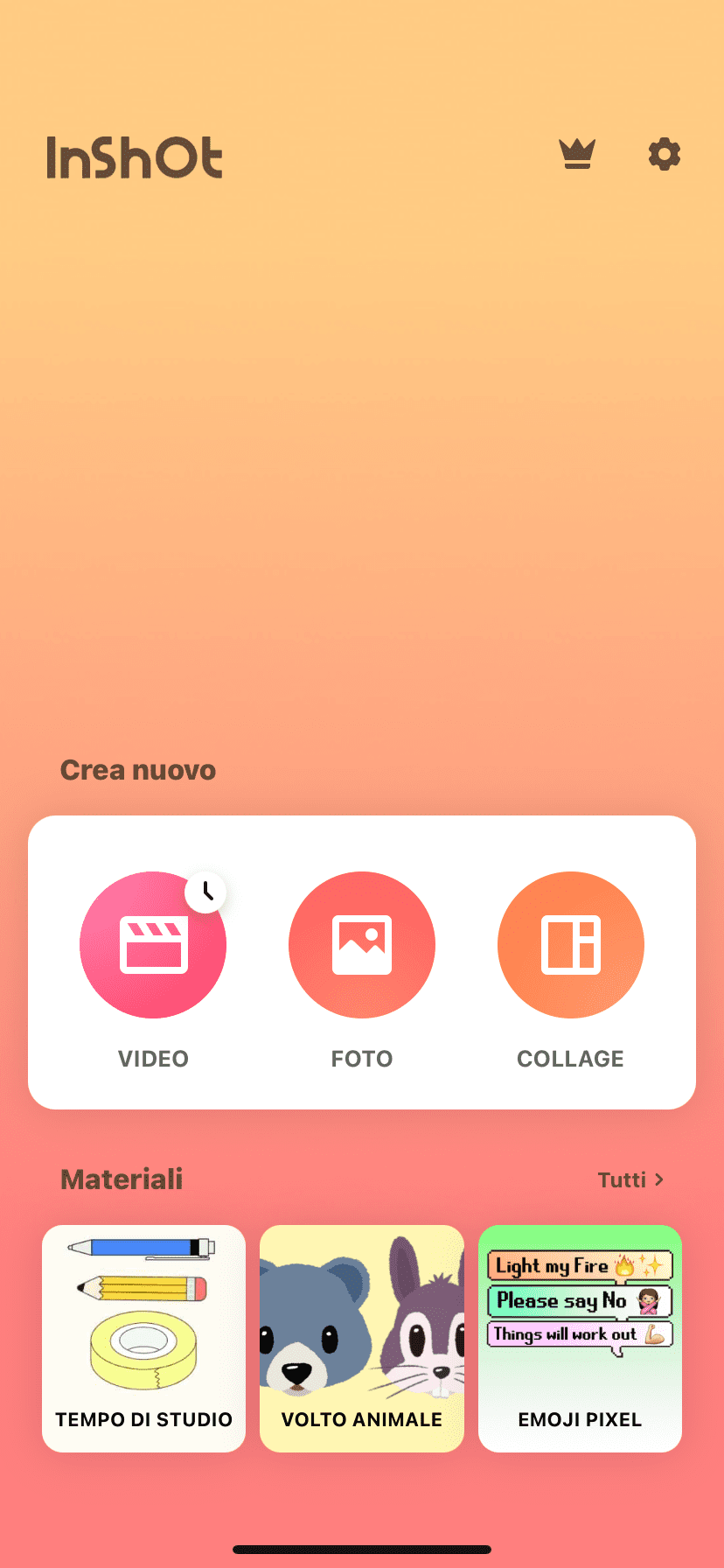724x1568 pixels.
Task: Create a new COLLAGE
Action: tap(570, 945)
